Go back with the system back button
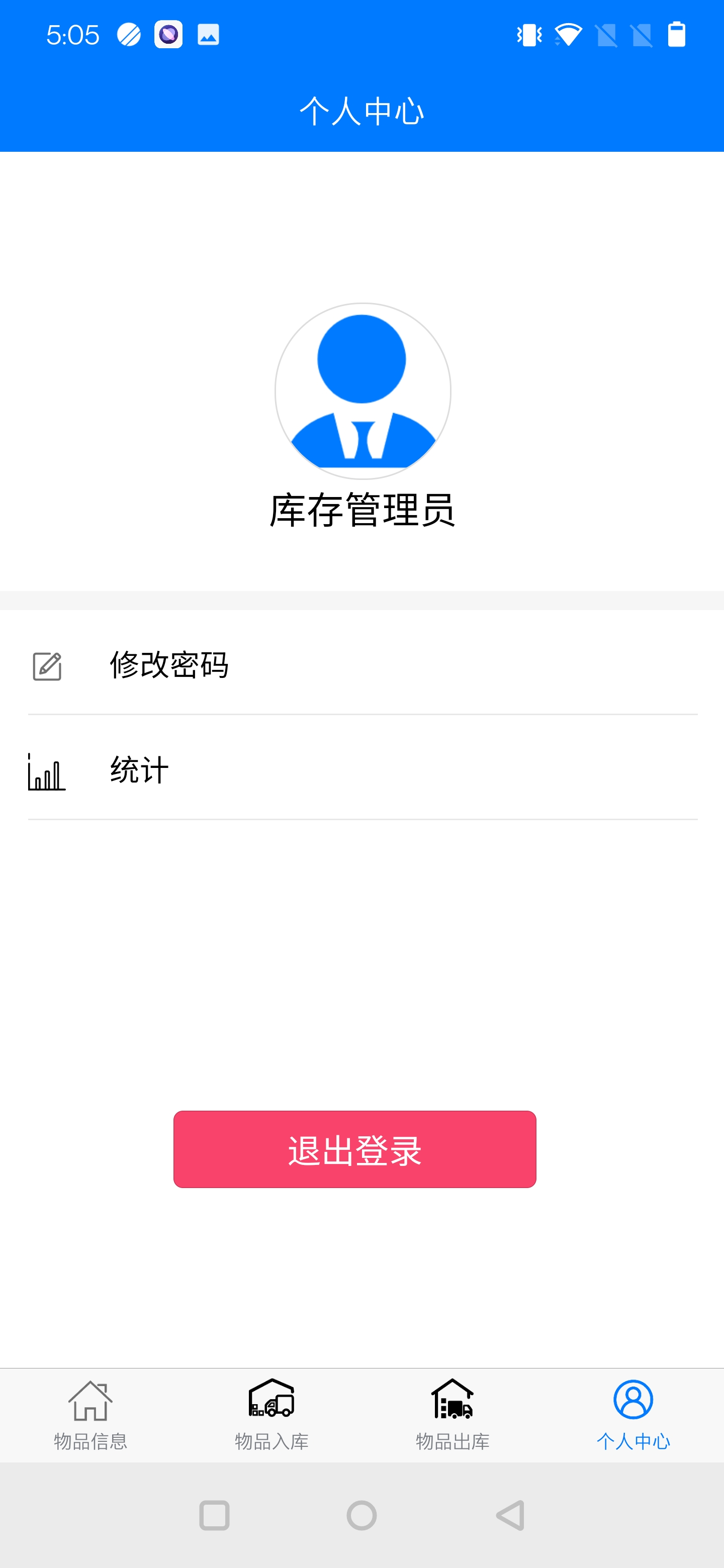724x1568 pixels. click(x=510, y=1515)
